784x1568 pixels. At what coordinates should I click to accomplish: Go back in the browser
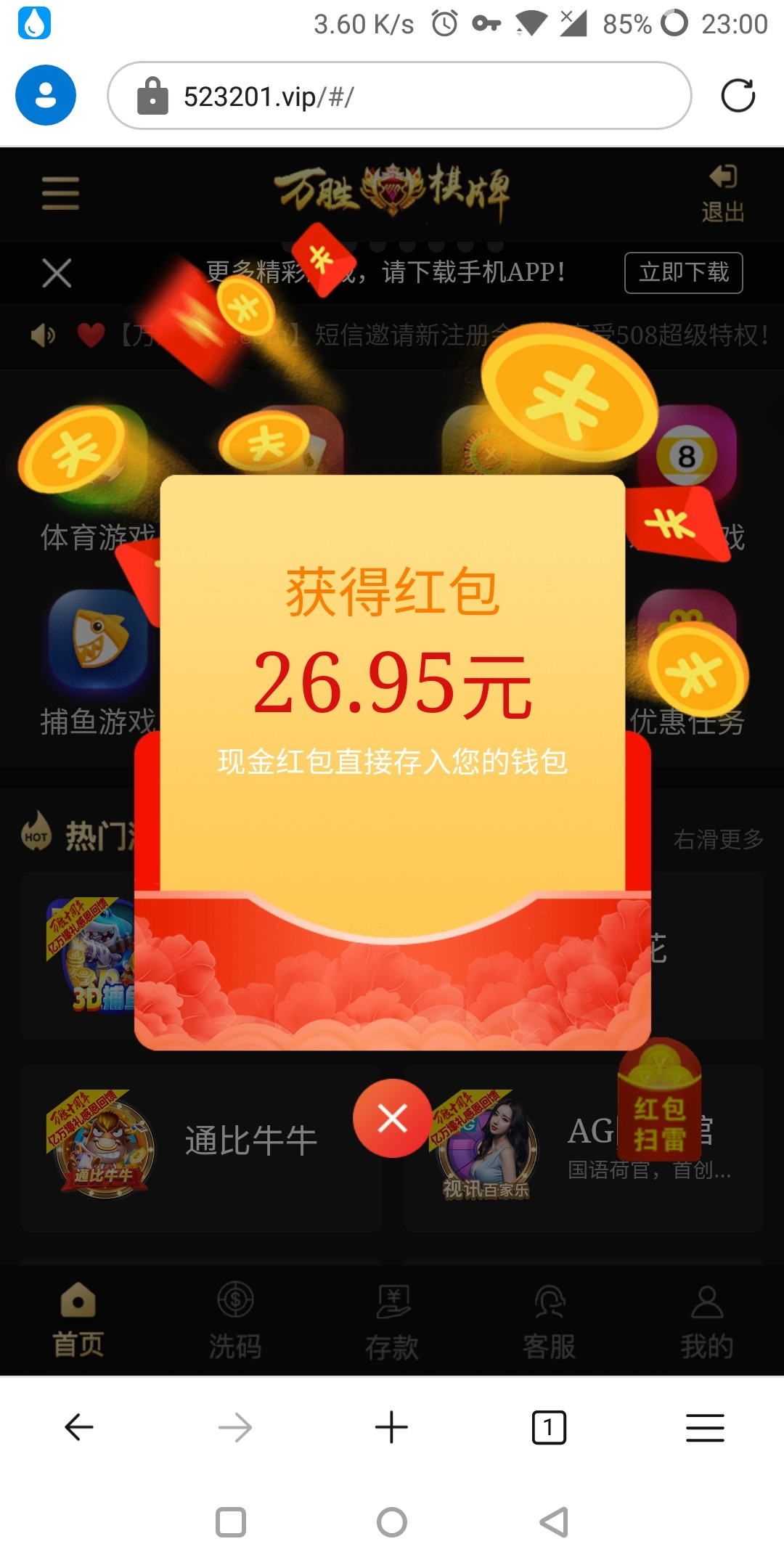[x=78, y=1428]
